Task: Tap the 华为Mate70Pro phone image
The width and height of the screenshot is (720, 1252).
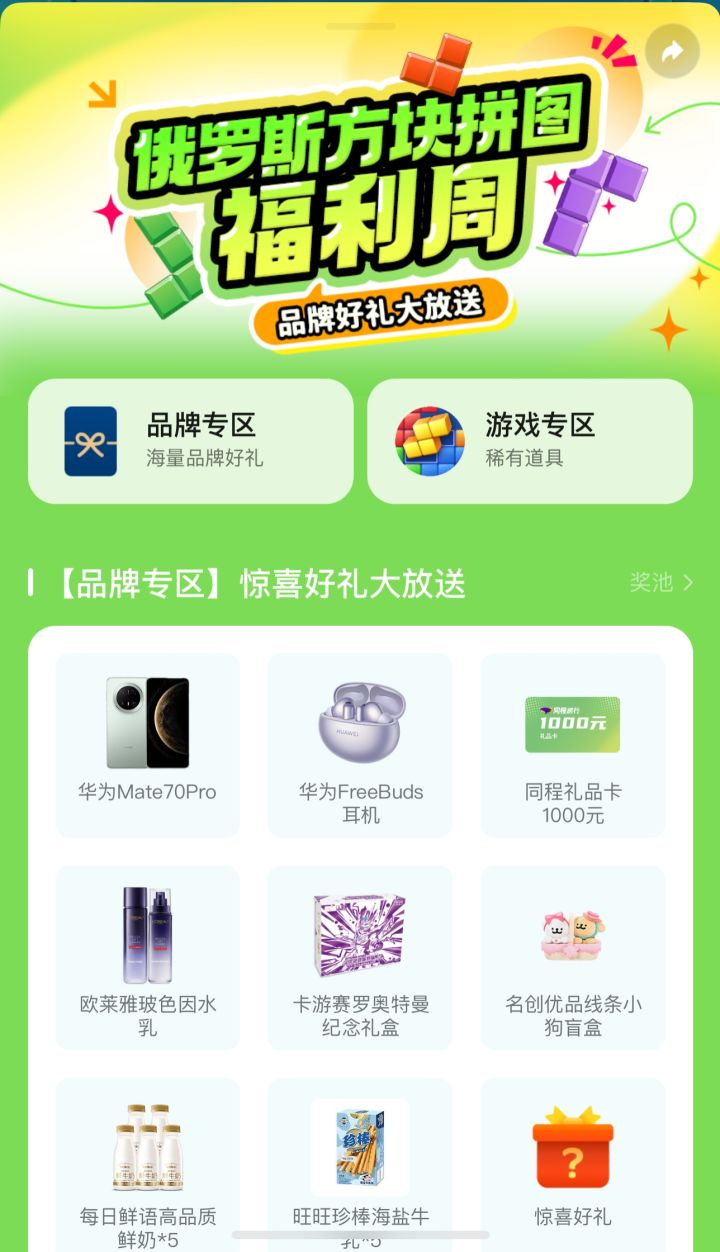Action: [x=147, y=722]
